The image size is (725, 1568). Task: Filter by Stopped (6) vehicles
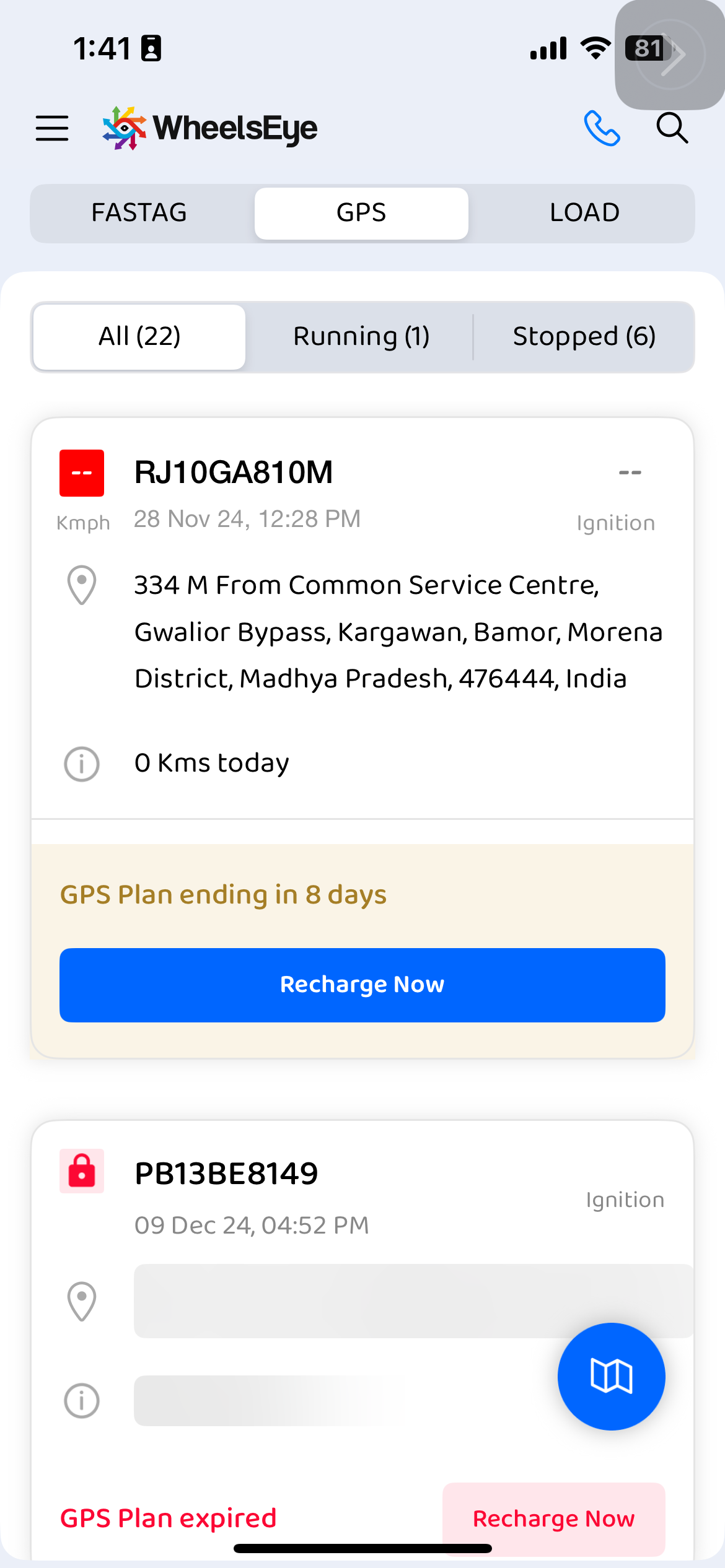(x=584, y=337)
